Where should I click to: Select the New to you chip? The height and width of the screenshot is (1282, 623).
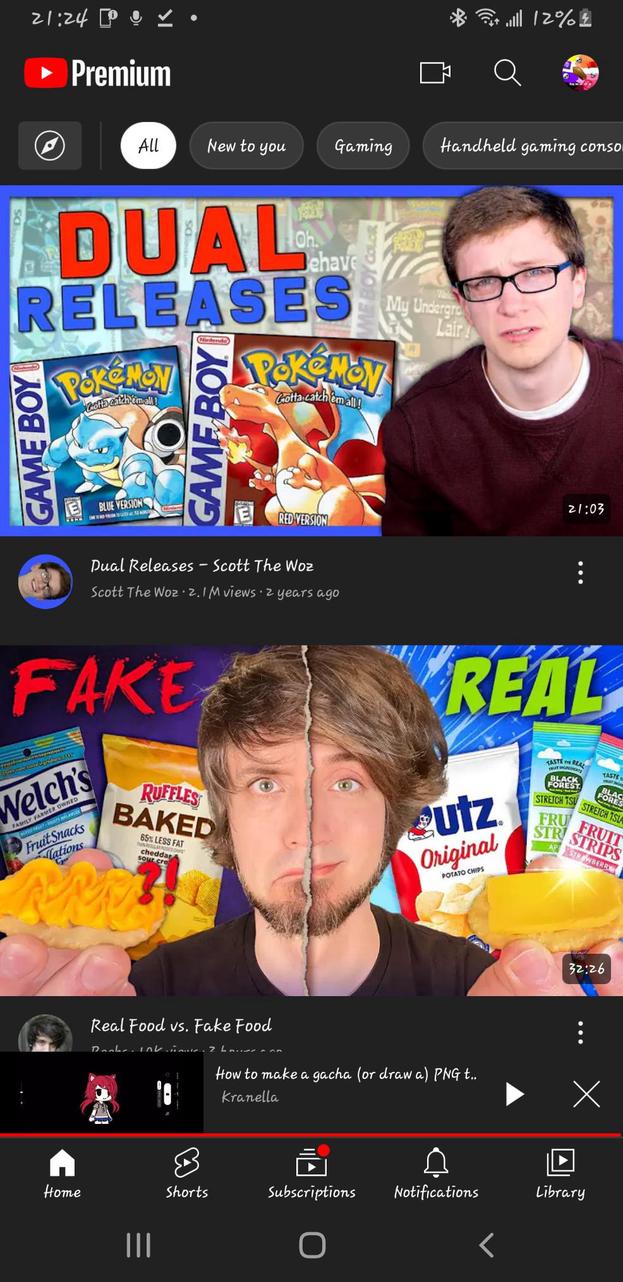(246, 146)
